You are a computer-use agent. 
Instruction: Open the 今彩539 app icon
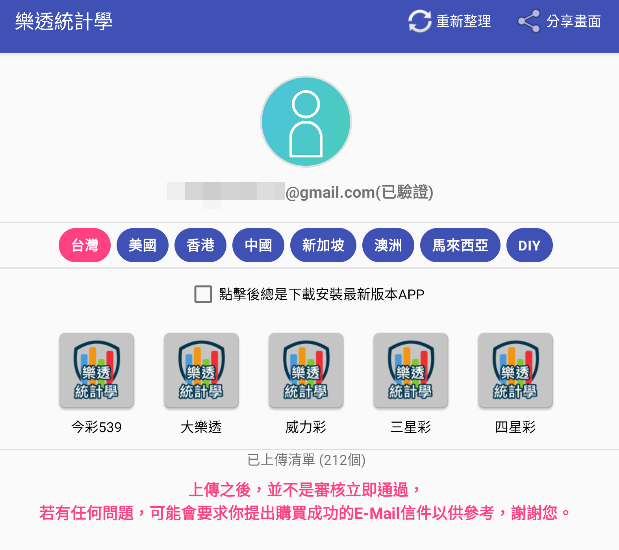click(96, 370)
